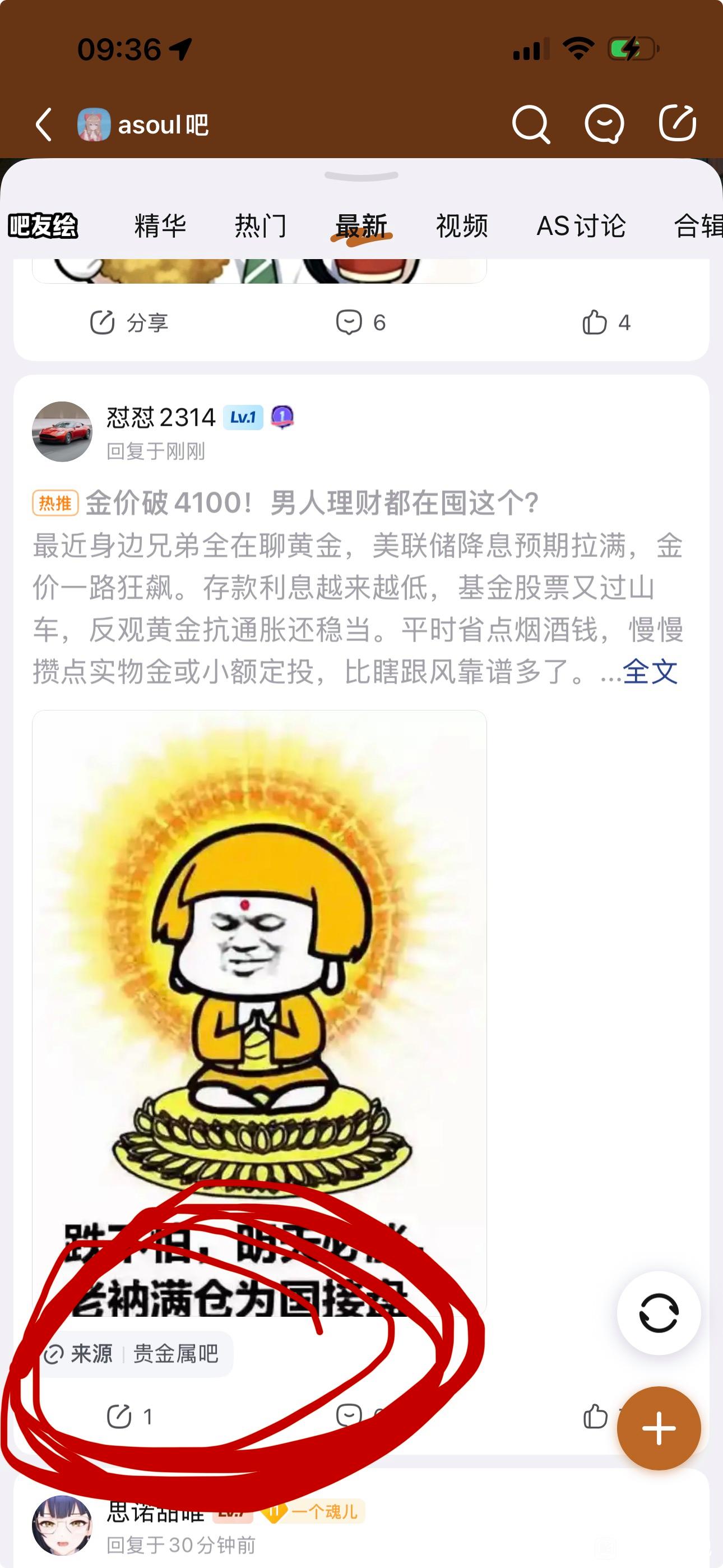
Task: Go back from asoul吧
Action: [x=44, y=125]
